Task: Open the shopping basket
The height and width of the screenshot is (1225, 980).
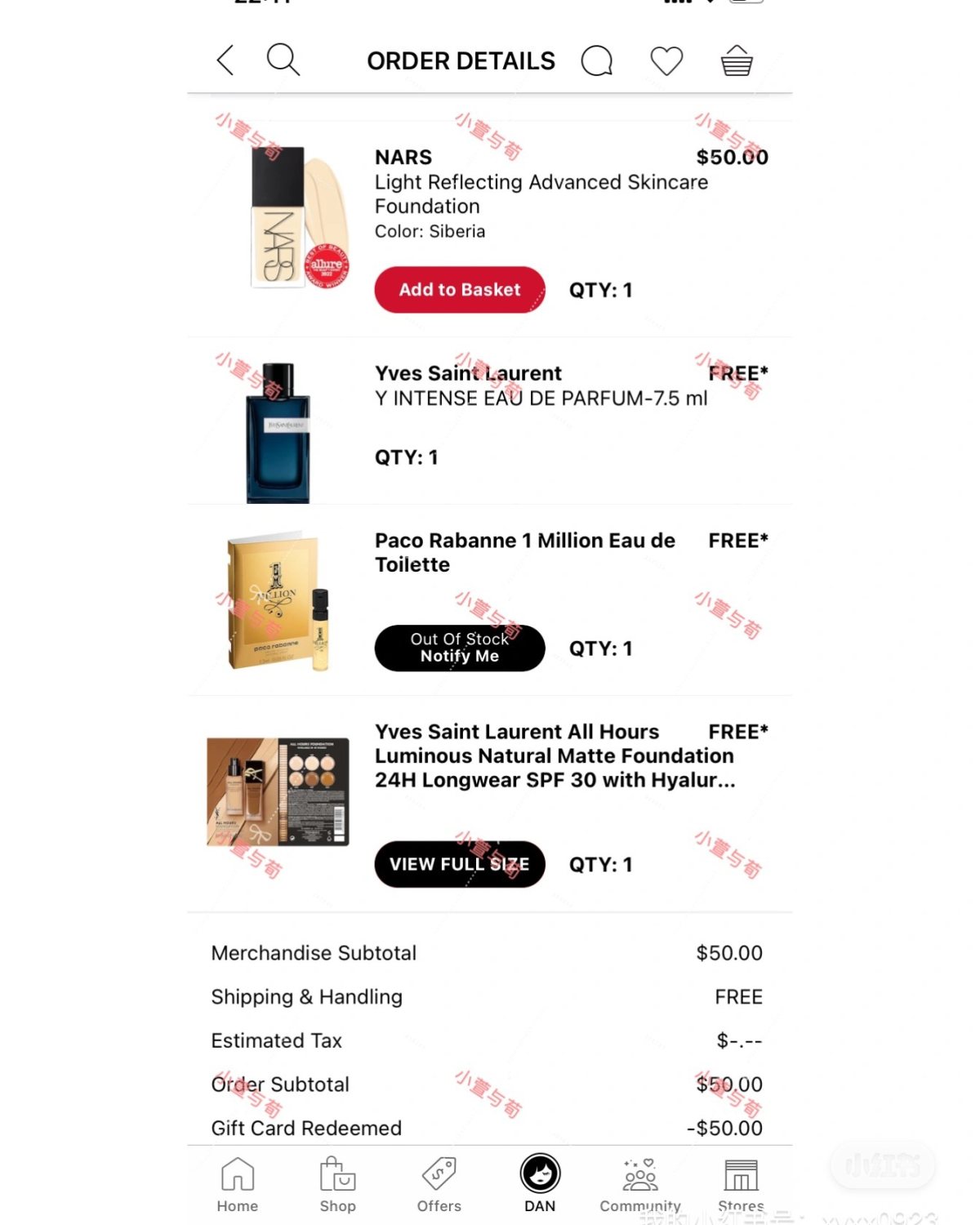Action: click(737, 60)
